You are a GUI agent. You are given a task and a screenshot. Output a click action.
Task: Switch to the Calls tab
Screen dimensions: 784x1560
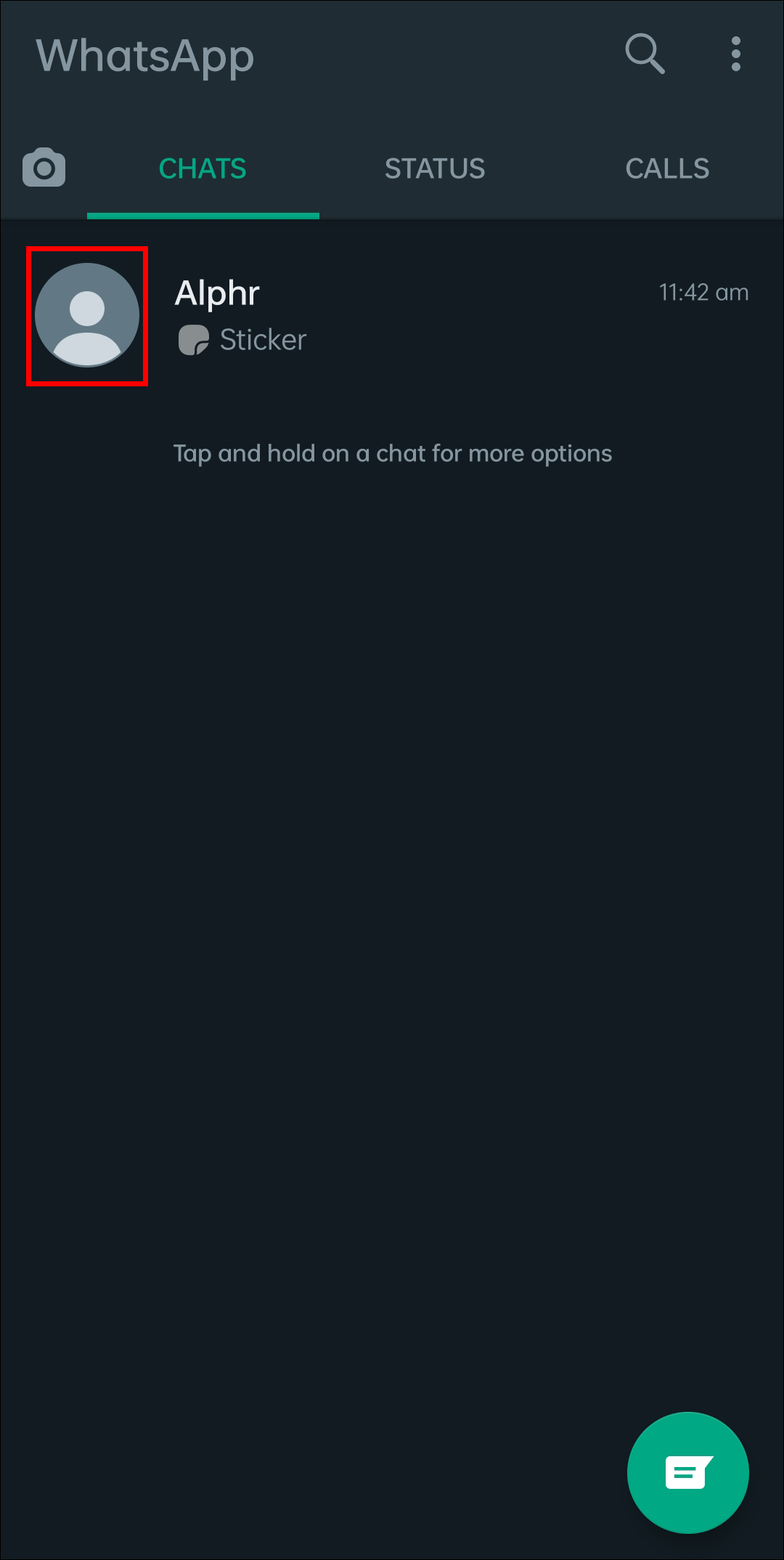pos(667,168)
